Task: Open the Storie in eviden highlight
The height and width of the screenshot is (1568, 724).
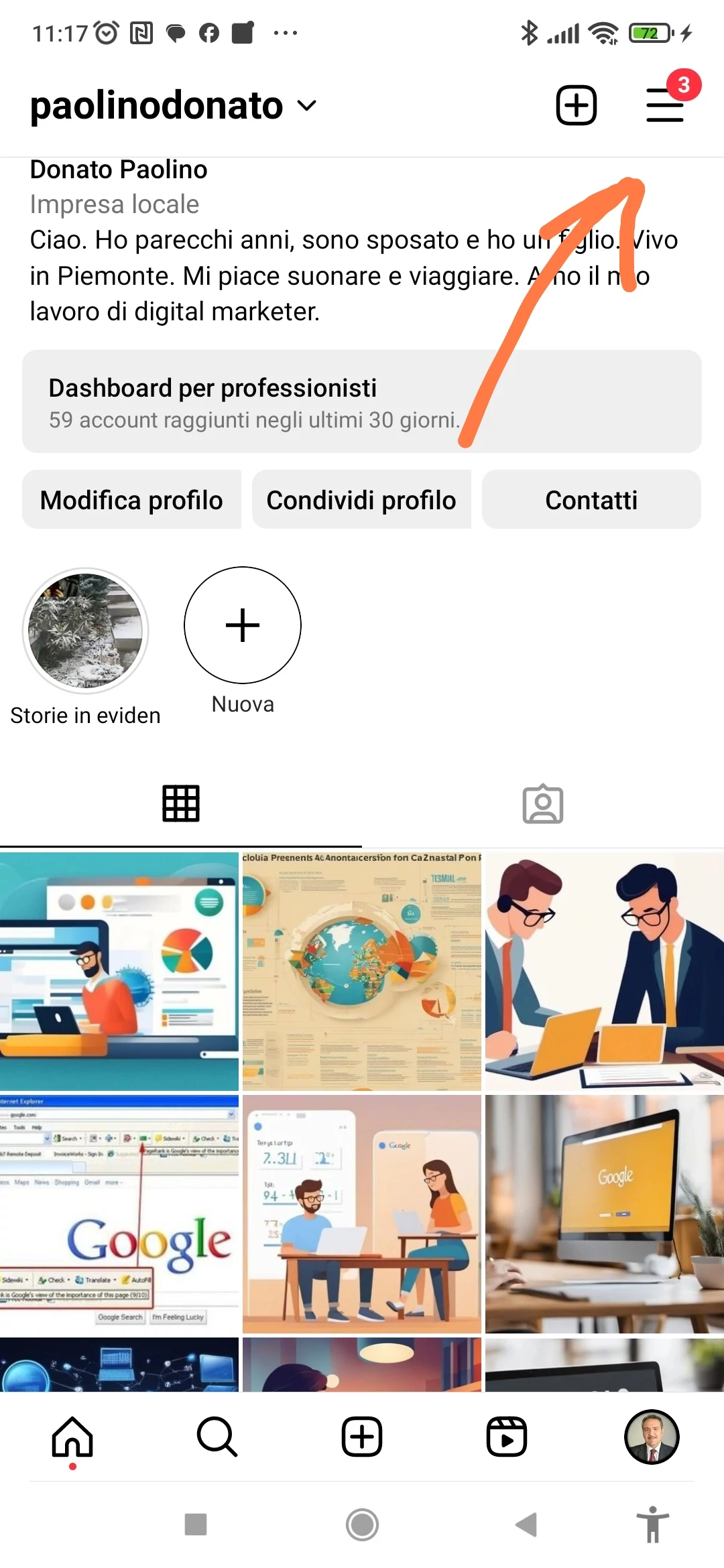Action: [86, 631]
